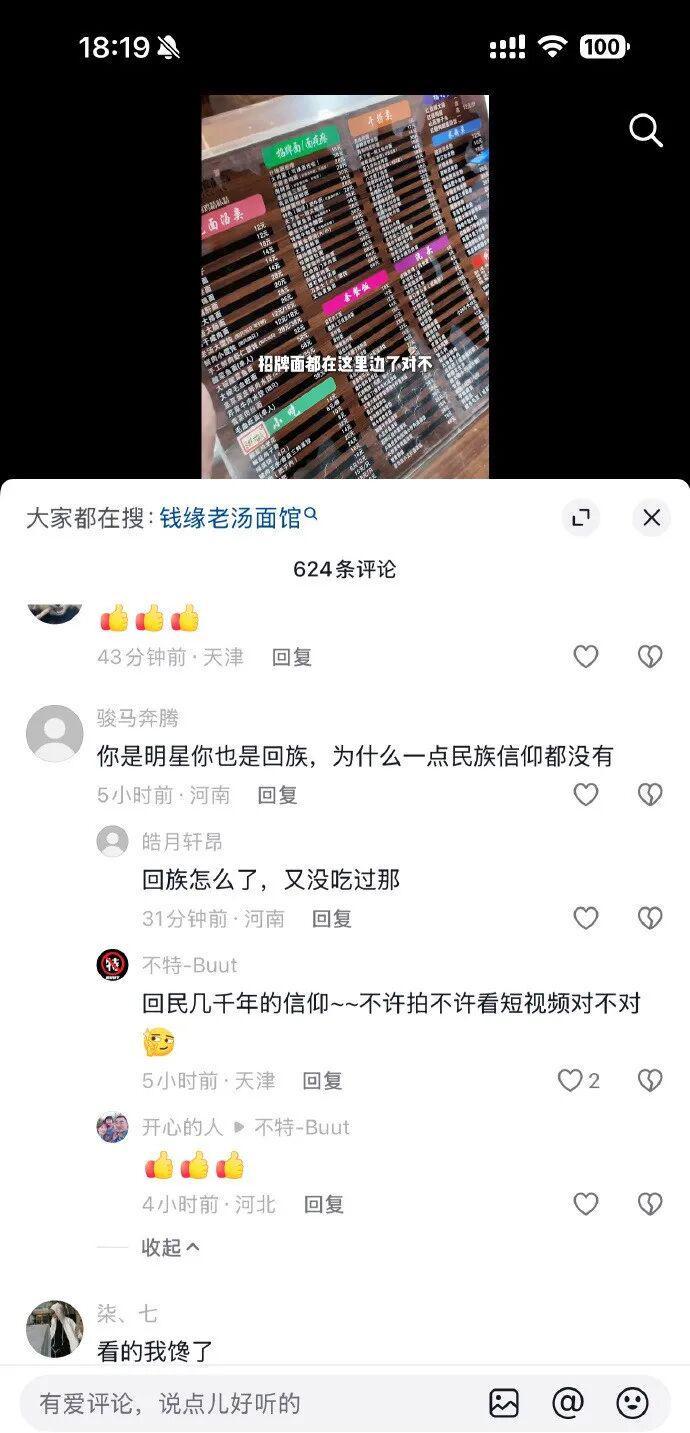Screen dimensions: 690x1433
Task: Dislike 不特-Buut's comment
Action: pos(650,1080)
